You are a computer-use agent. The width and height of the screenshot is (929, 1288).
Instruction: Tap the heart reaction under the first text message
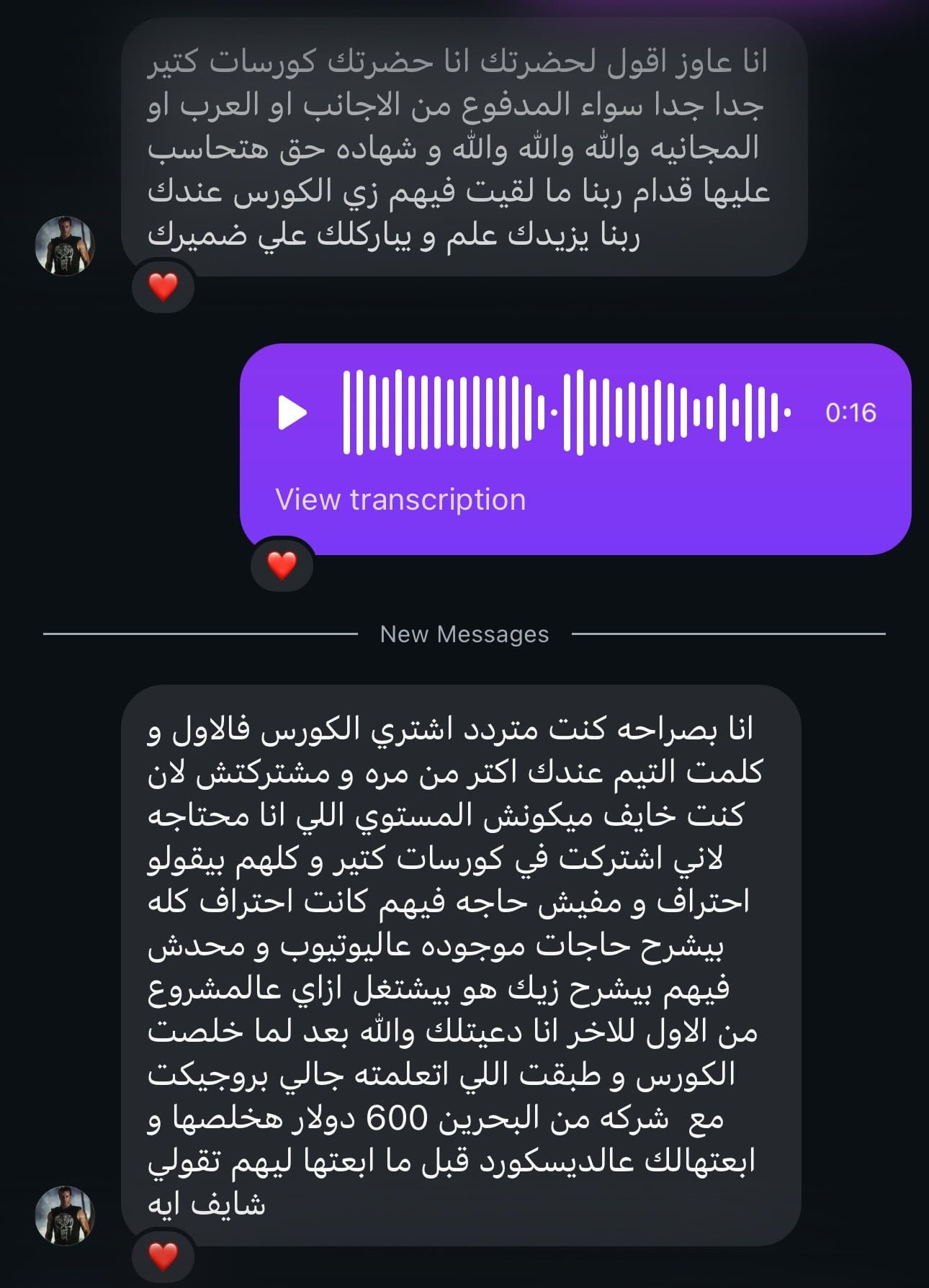(163, 287)
